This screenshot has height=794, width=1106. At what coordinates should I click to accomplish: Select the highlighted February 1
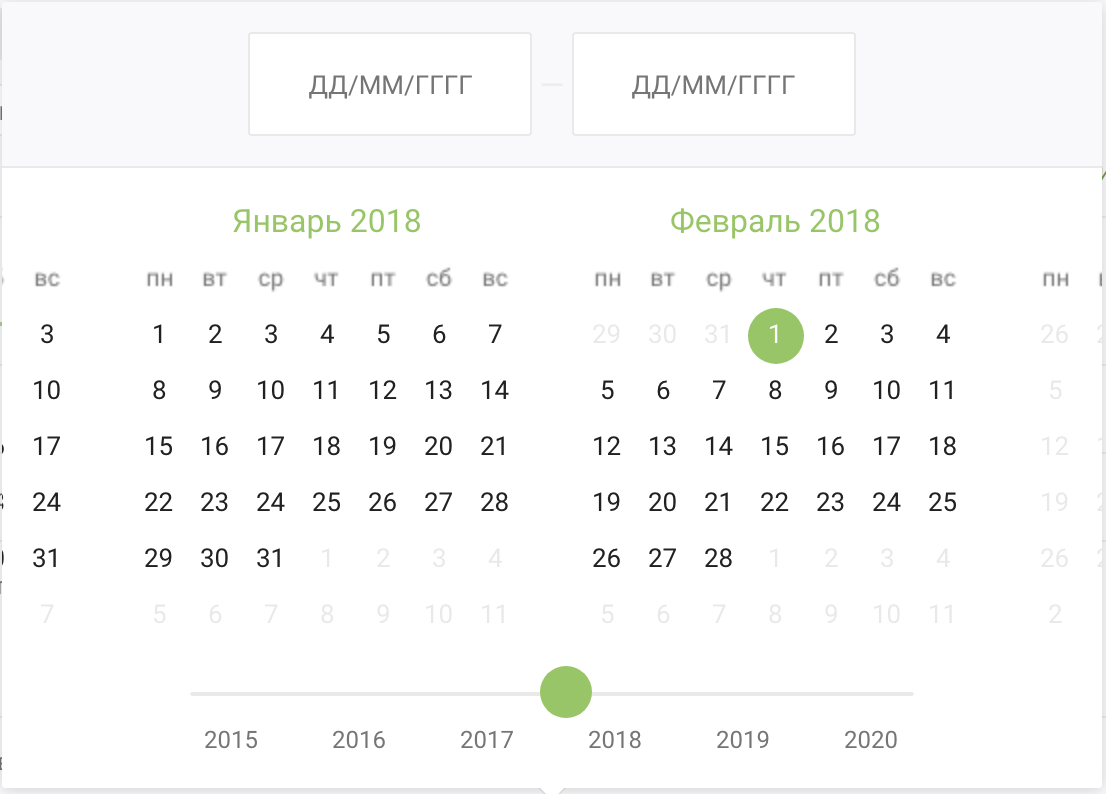775,334
